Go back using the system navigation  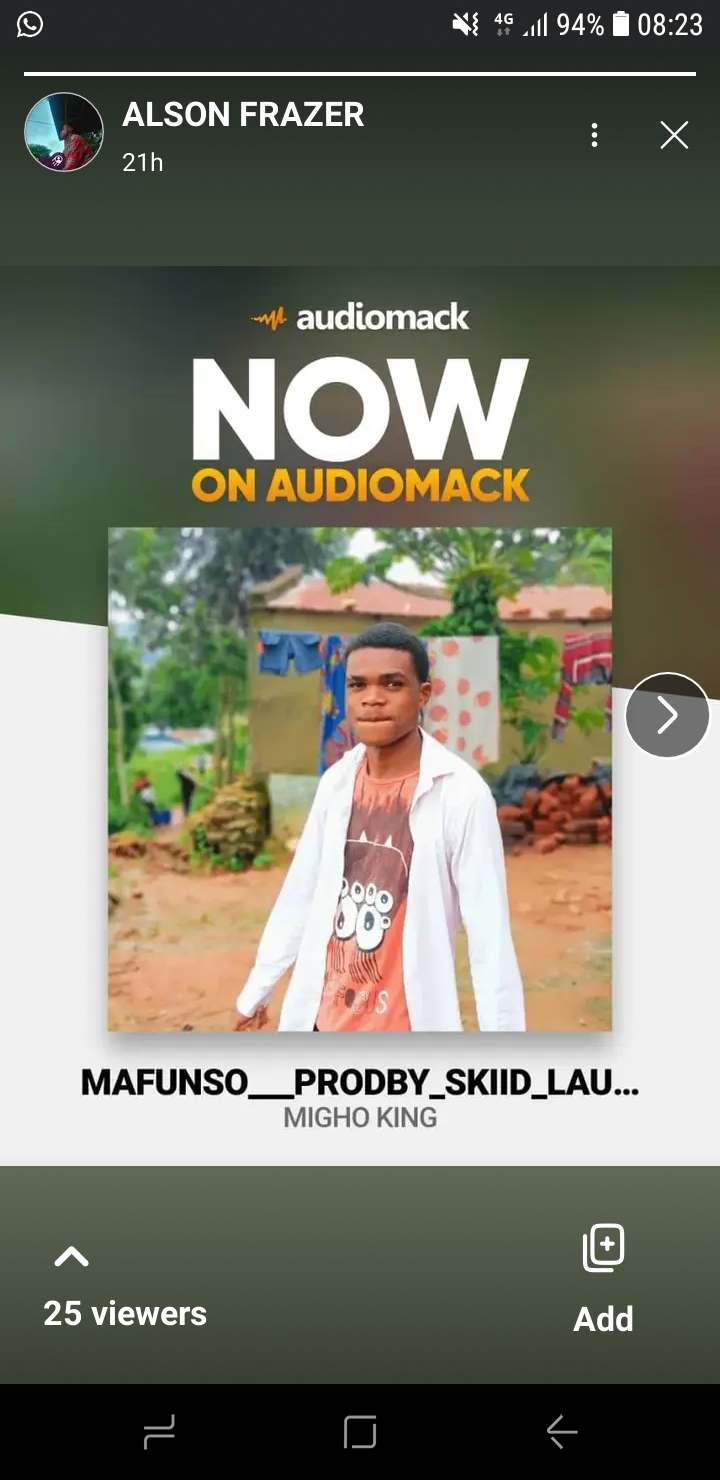(x=561, y=1432)
